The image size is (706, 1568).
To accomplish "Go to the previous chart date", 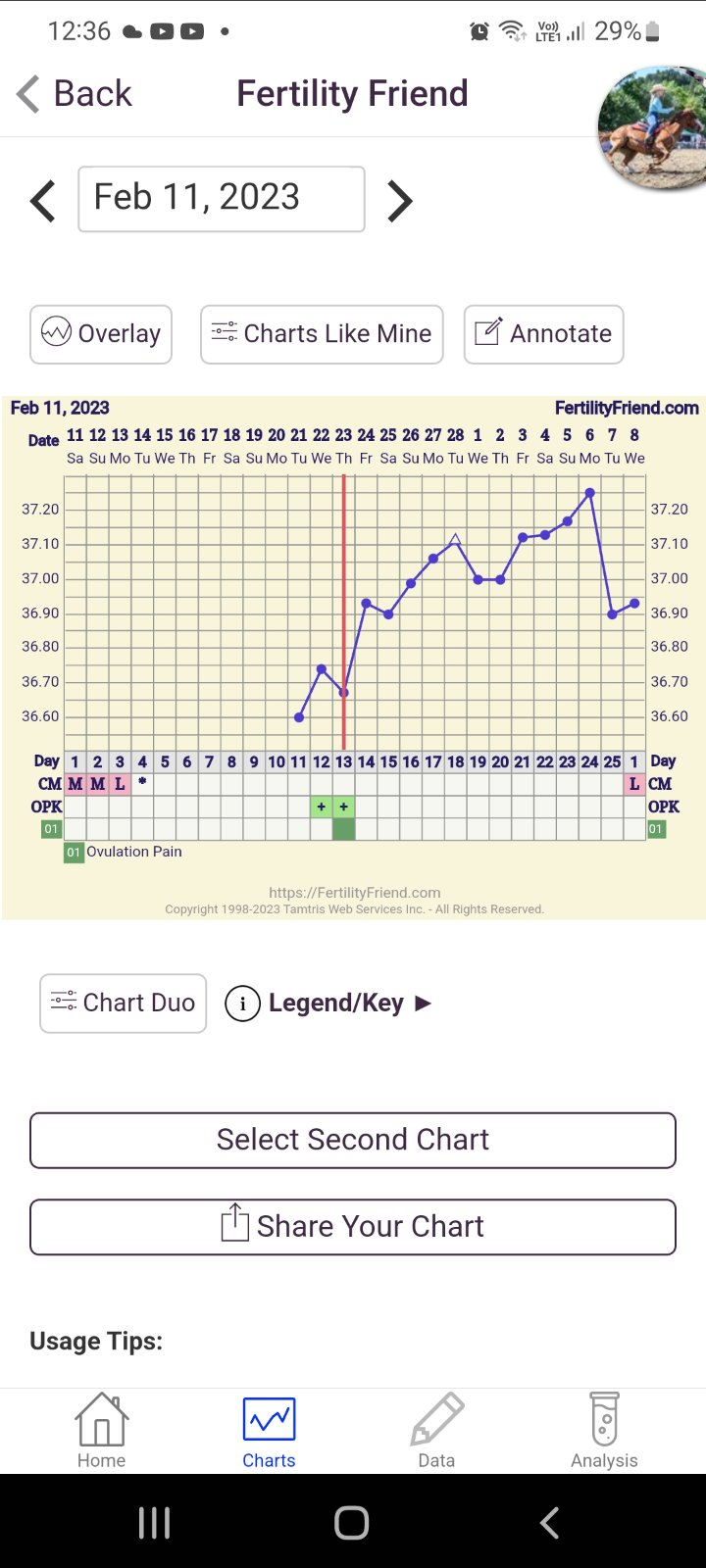I will click(x=43, y=200).
